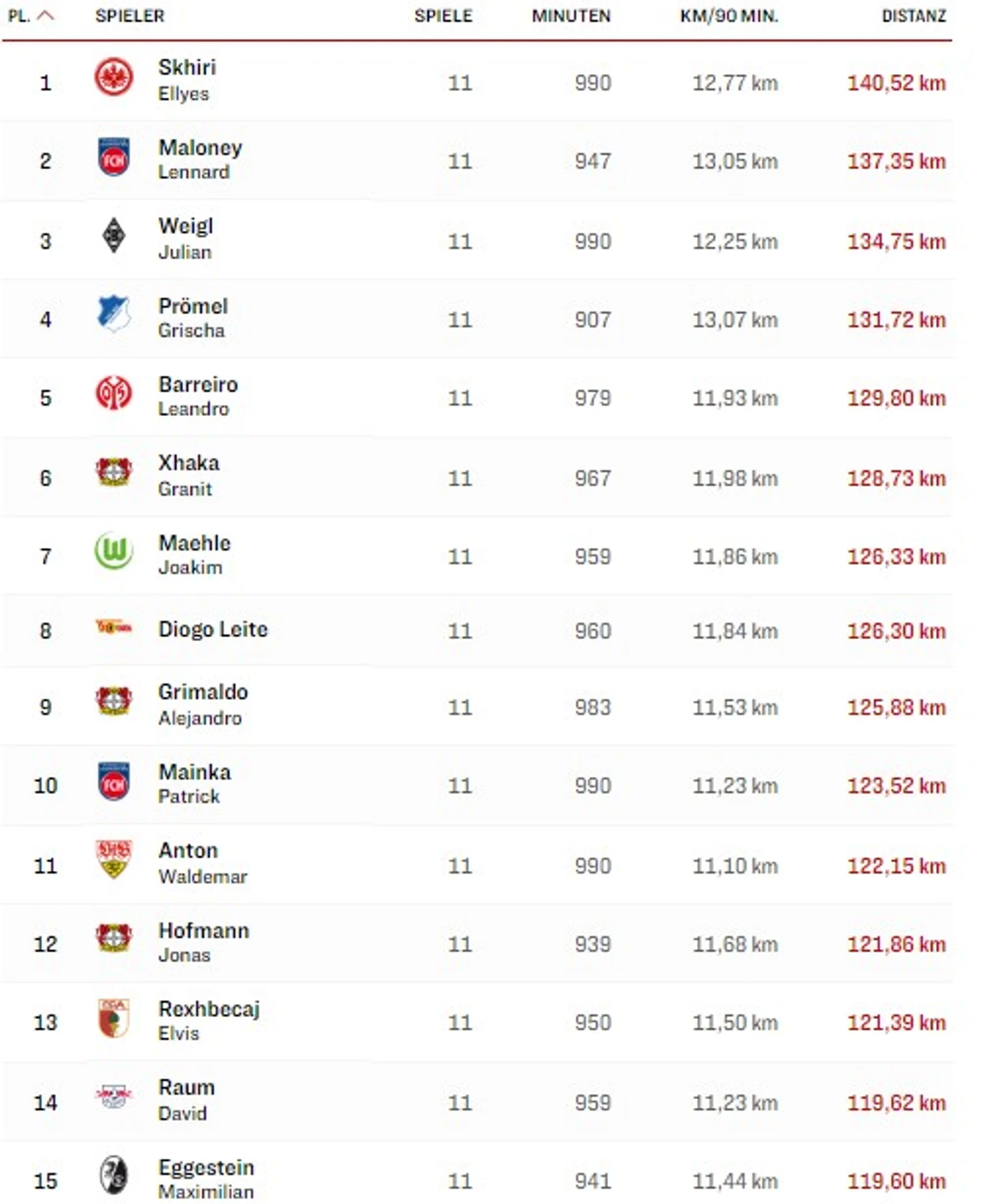Sort players by Distanz column

pyautogui.click(x=913, y=16)
